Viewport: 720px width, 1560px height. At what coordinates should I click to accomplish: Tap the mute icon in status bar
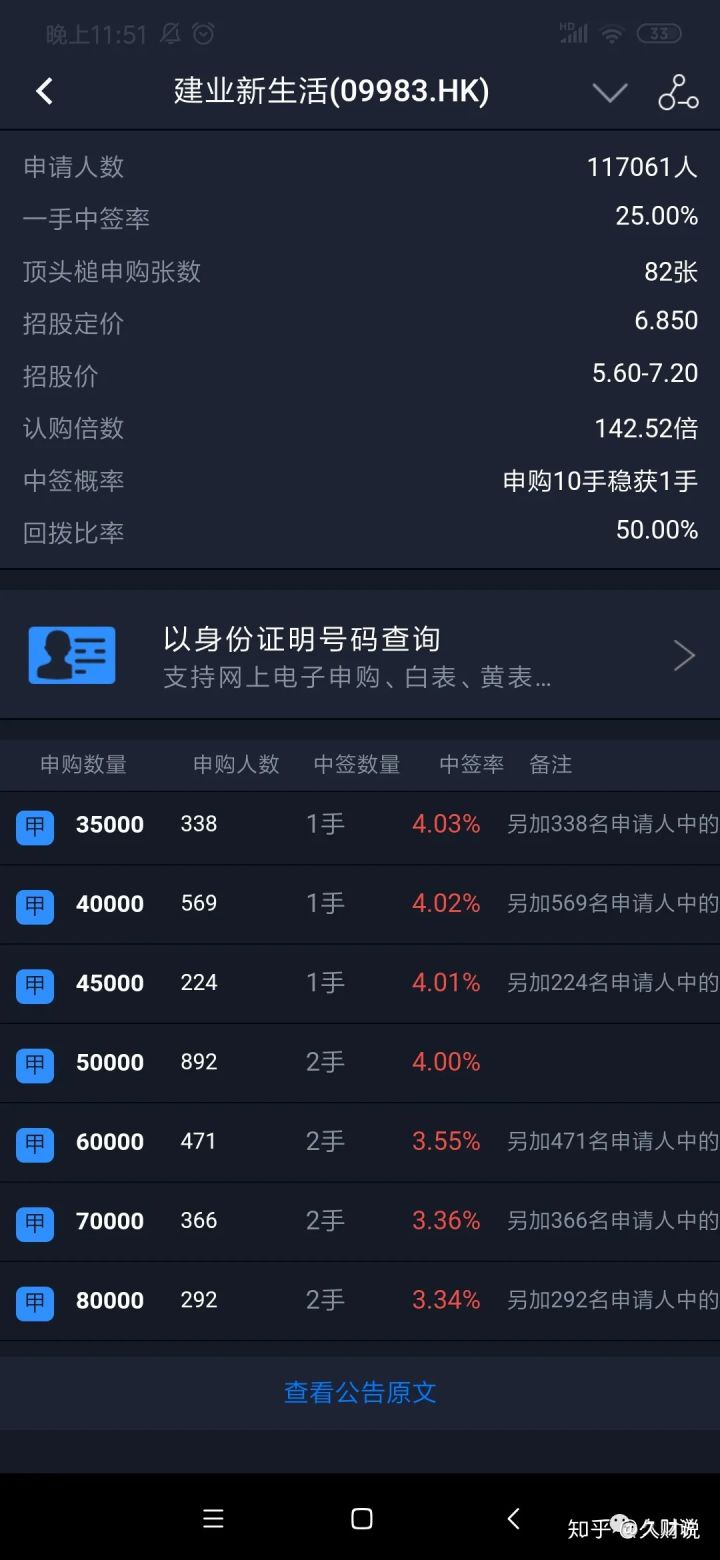171,33
